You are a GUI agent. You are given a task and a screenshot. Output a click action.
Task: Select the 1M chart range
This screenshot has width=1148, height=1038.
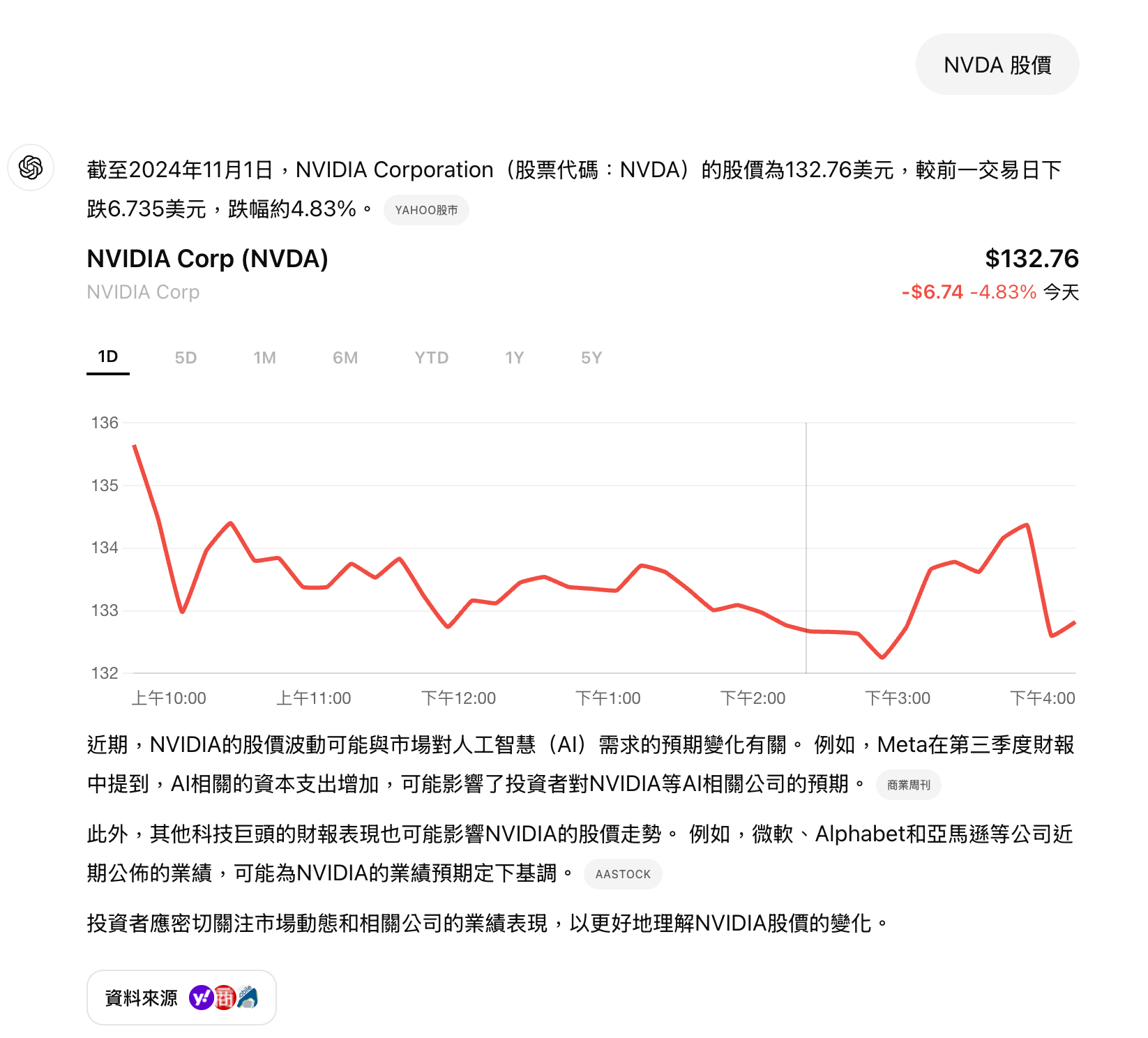coord(264,358)
